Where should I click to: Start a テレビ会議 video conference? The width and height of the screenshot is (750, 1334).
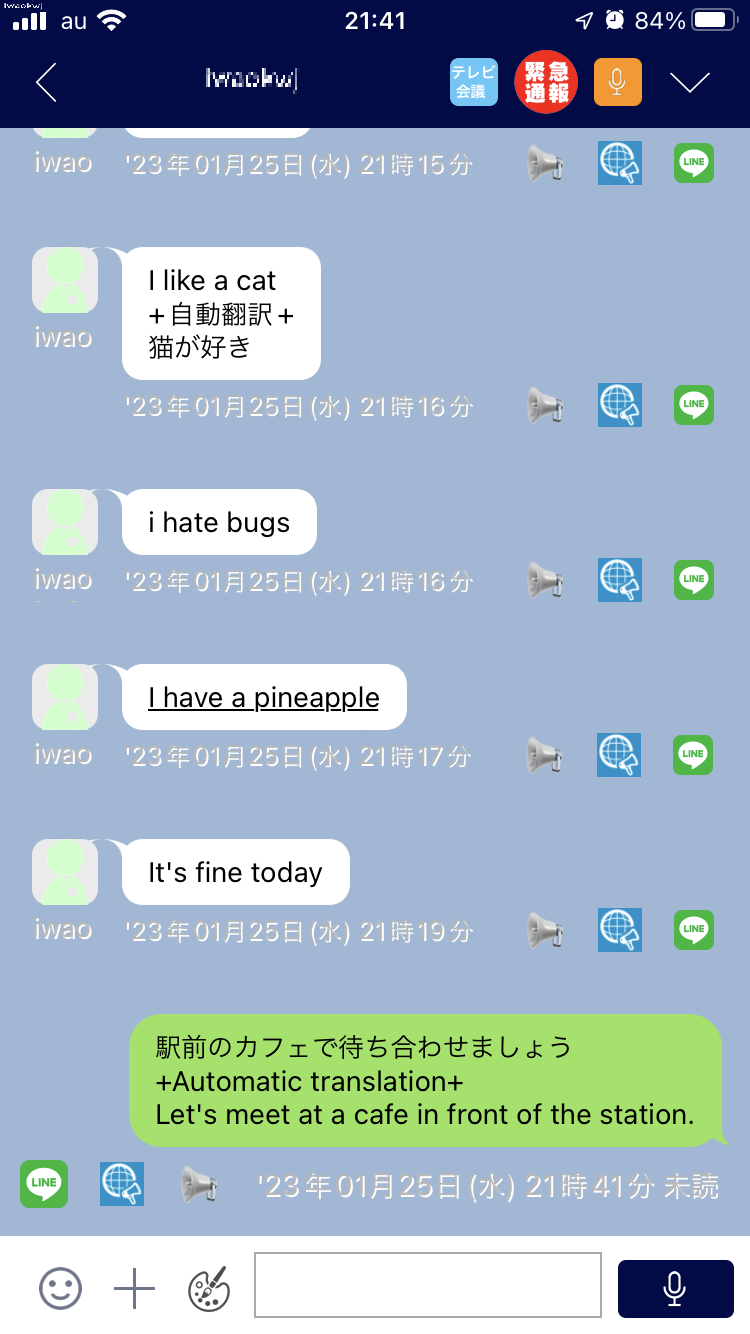tap(473, 82)
